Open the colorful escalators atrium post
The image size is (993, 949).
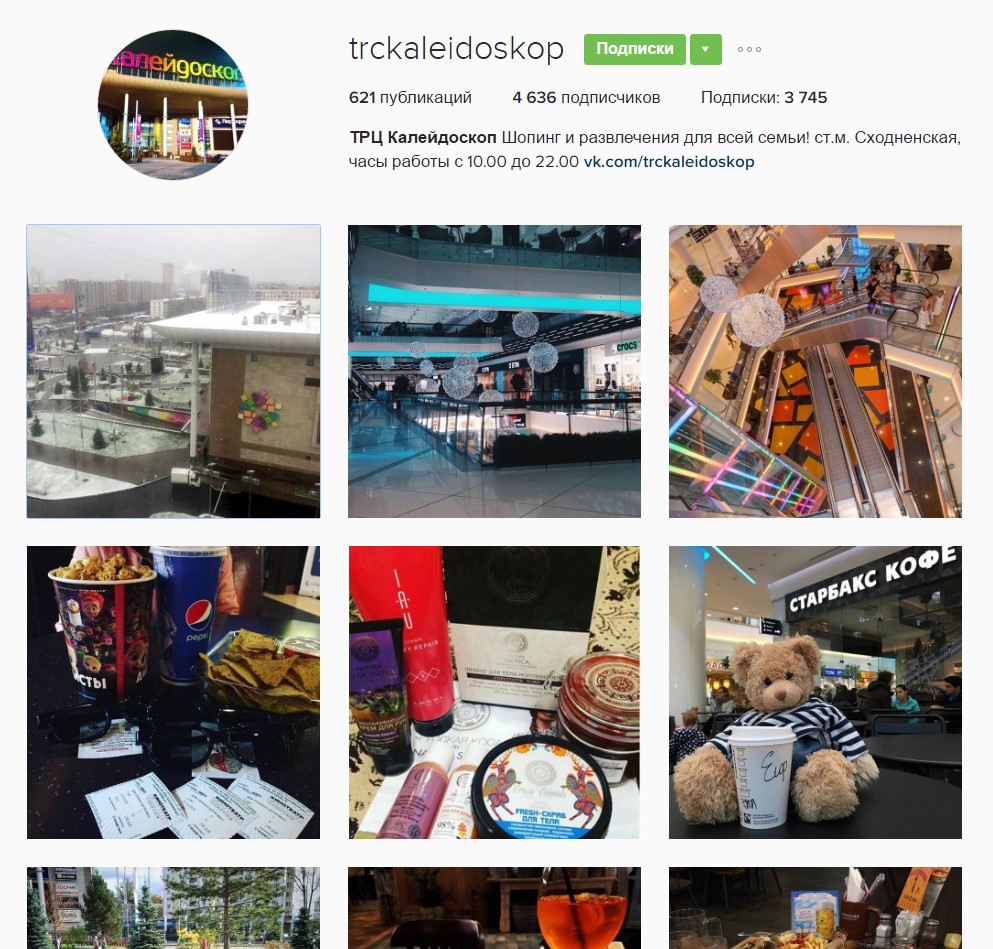[815, 371]
